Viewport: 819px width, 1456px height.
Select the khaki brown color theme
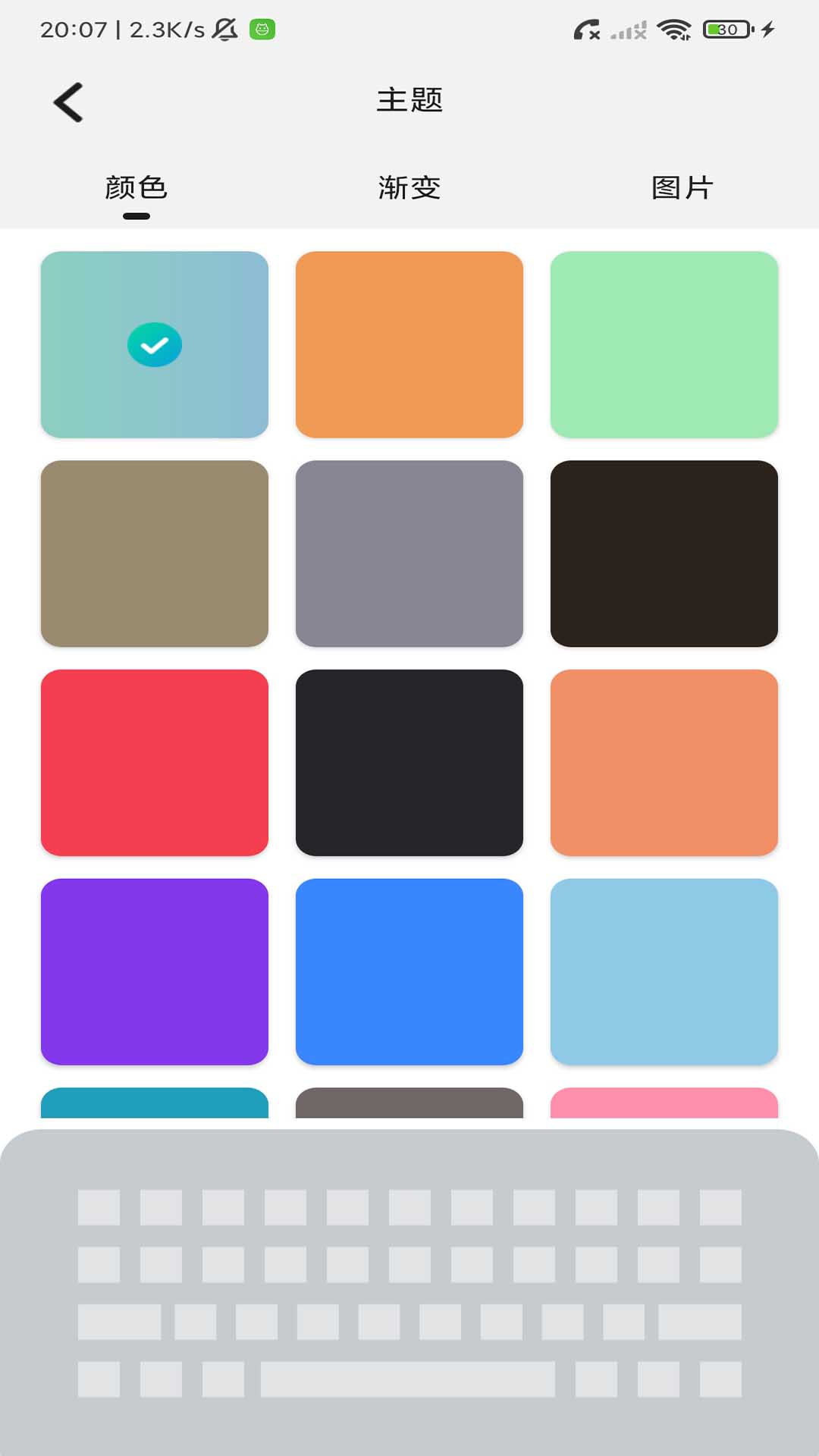pyautogui.click(x=155, y=554)
